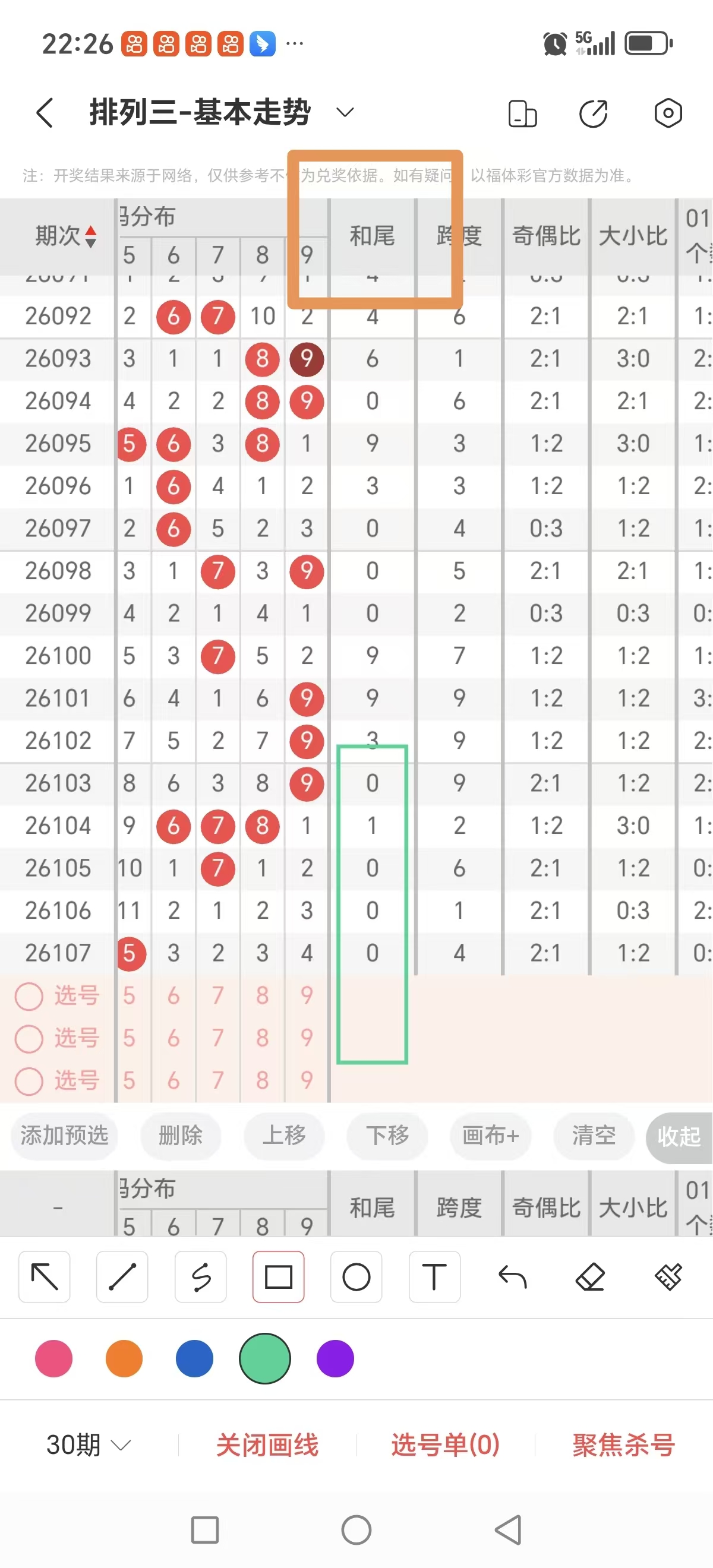Choose the text tool T
713x1568 pixels.
434,1276
